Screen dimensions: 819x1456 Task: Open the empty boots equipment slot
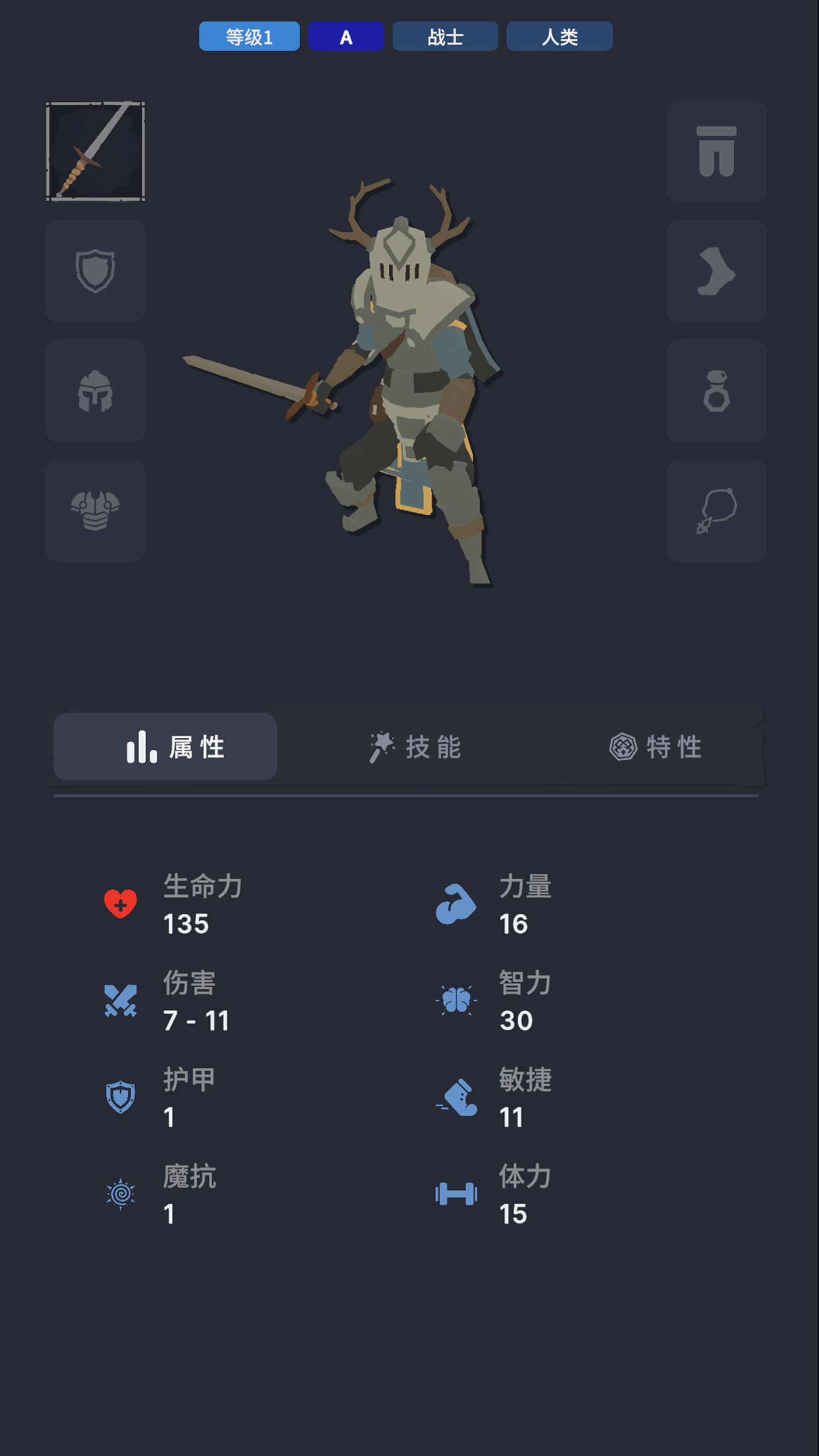pos(716,271)
